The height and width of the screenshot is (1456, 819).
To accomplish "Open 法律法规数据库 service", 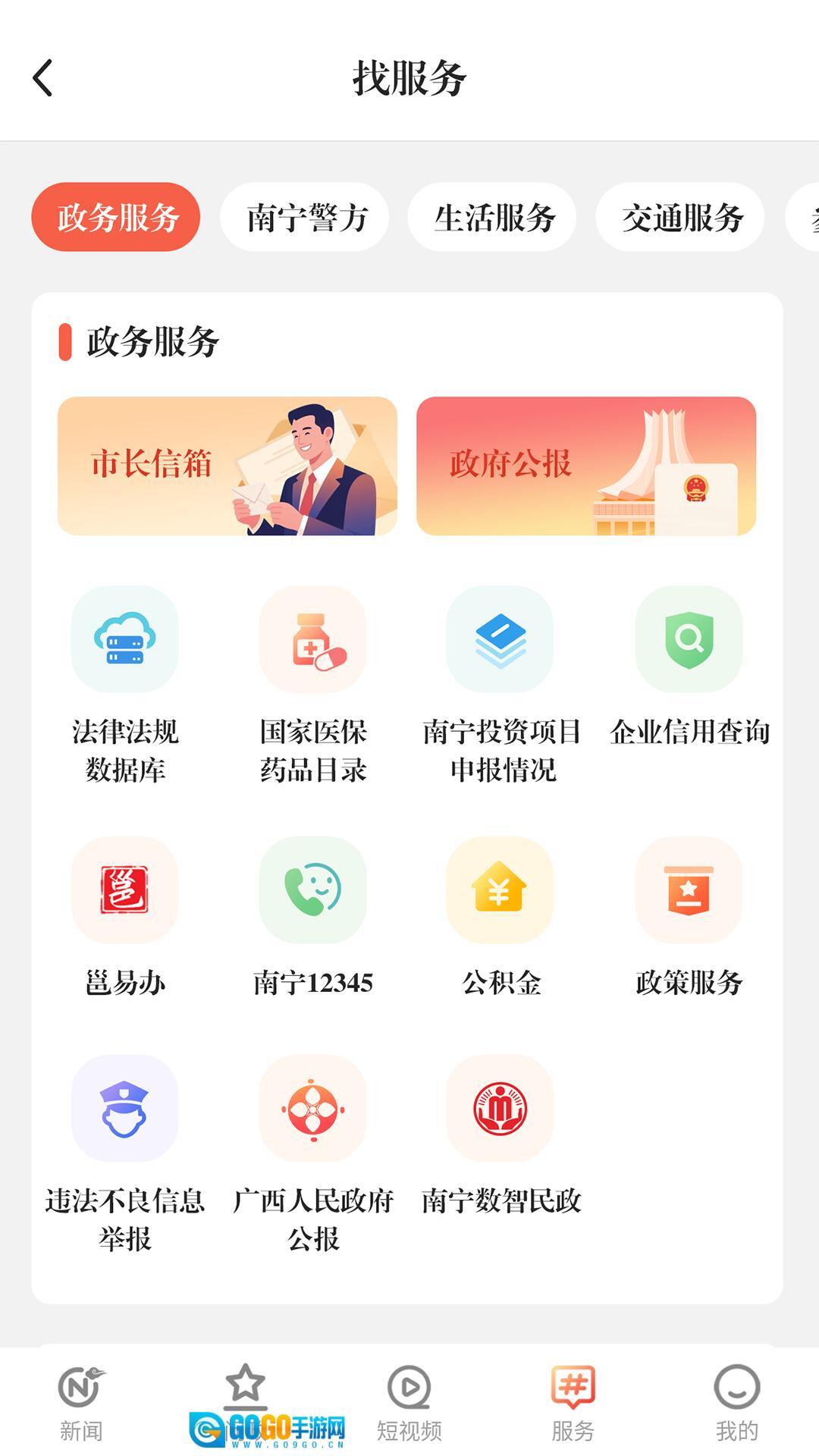I will point(125,639).
